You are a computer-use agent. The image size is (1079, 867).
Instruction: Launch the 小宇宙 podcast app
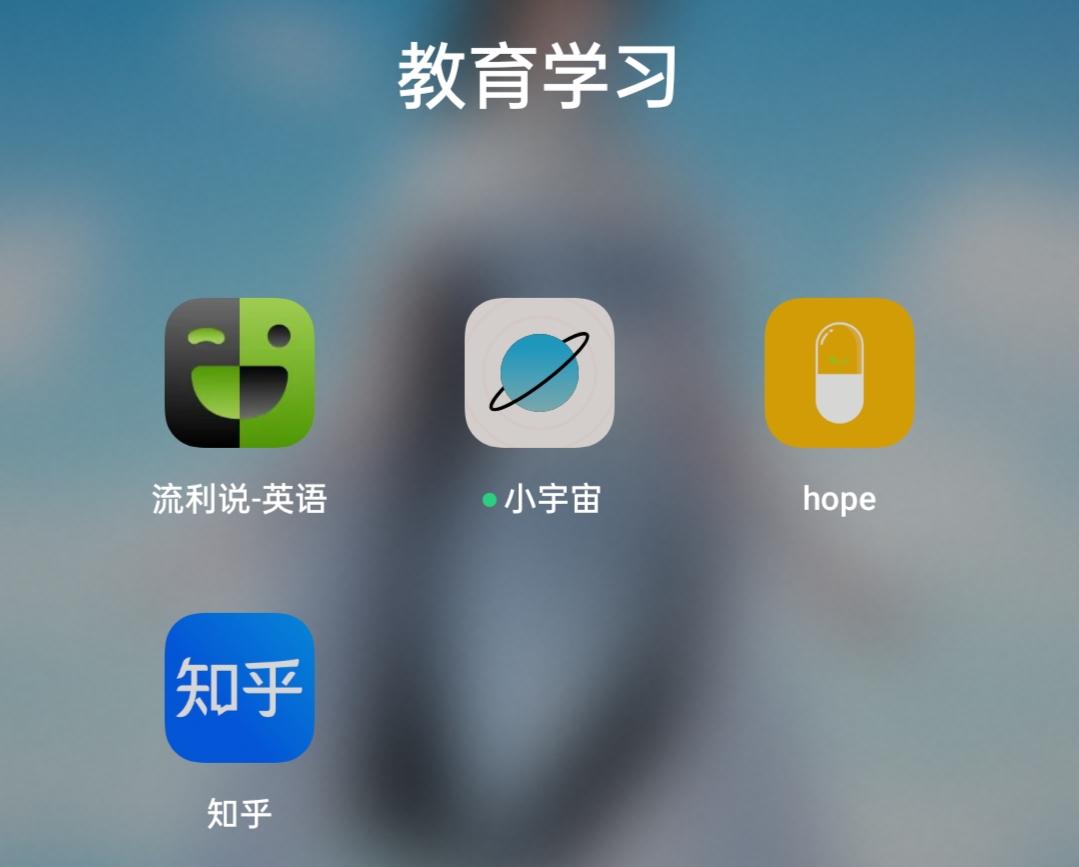[539, 373]
